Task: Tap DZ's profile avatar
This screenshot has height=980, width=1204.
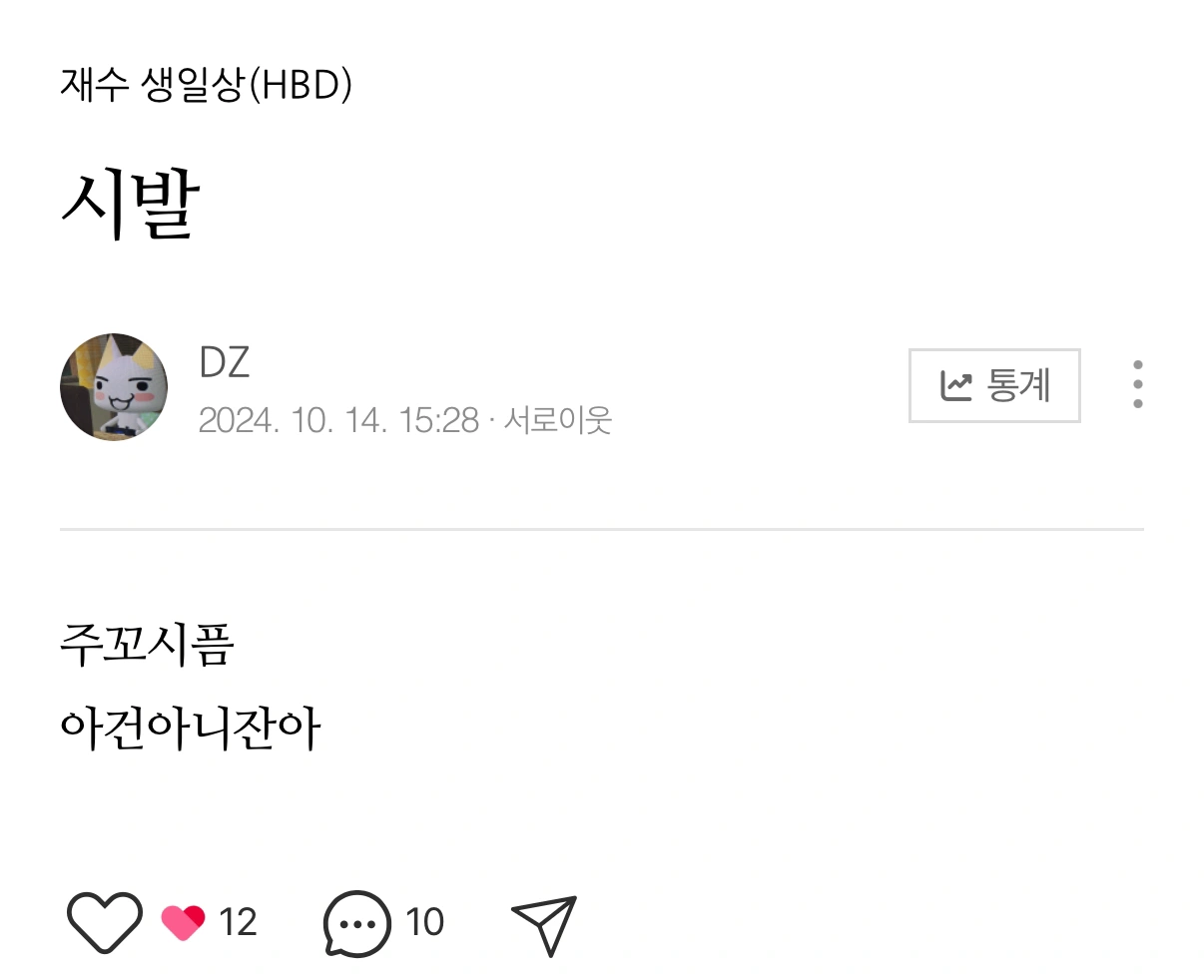Action: tap(114, 387)
